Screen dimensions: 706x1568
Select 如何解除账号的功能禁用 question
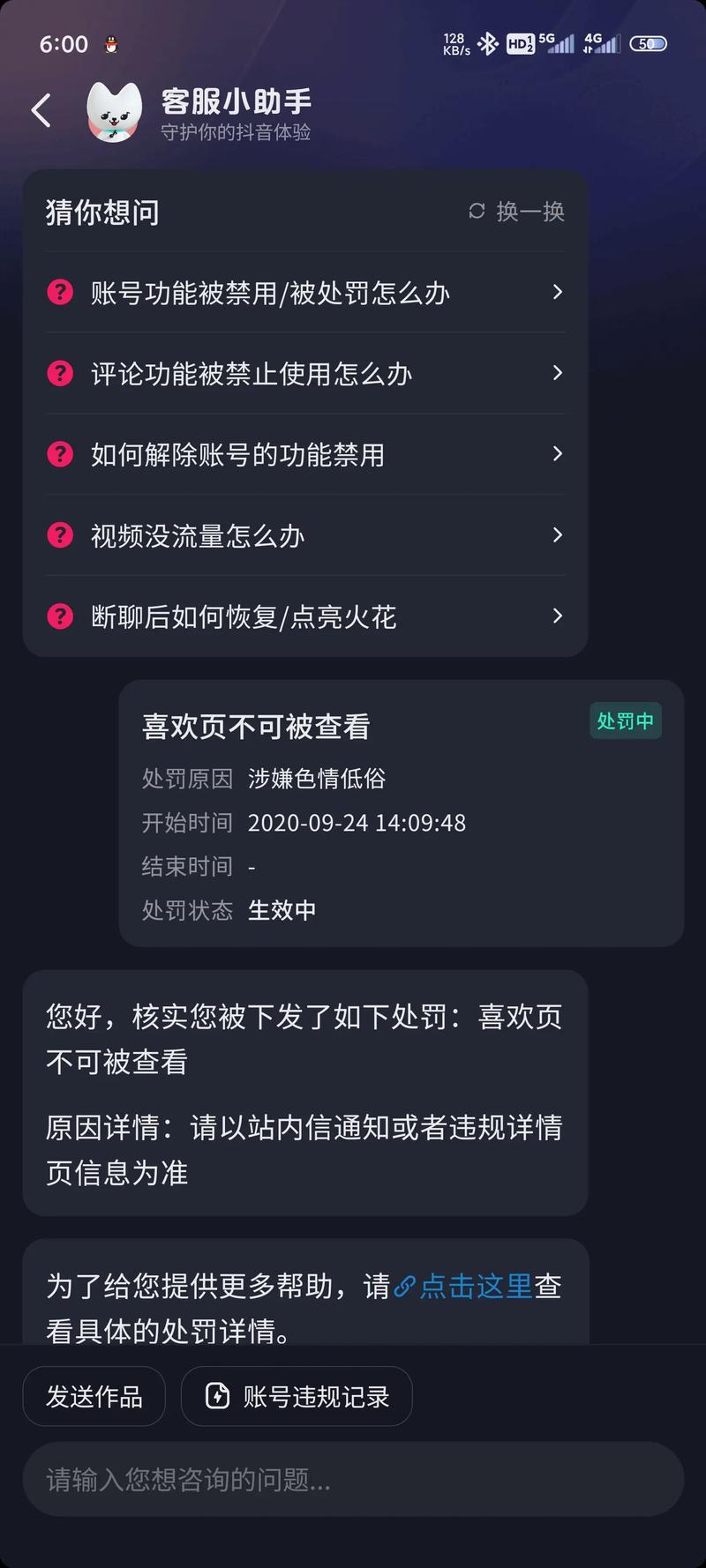pos(304,455)
